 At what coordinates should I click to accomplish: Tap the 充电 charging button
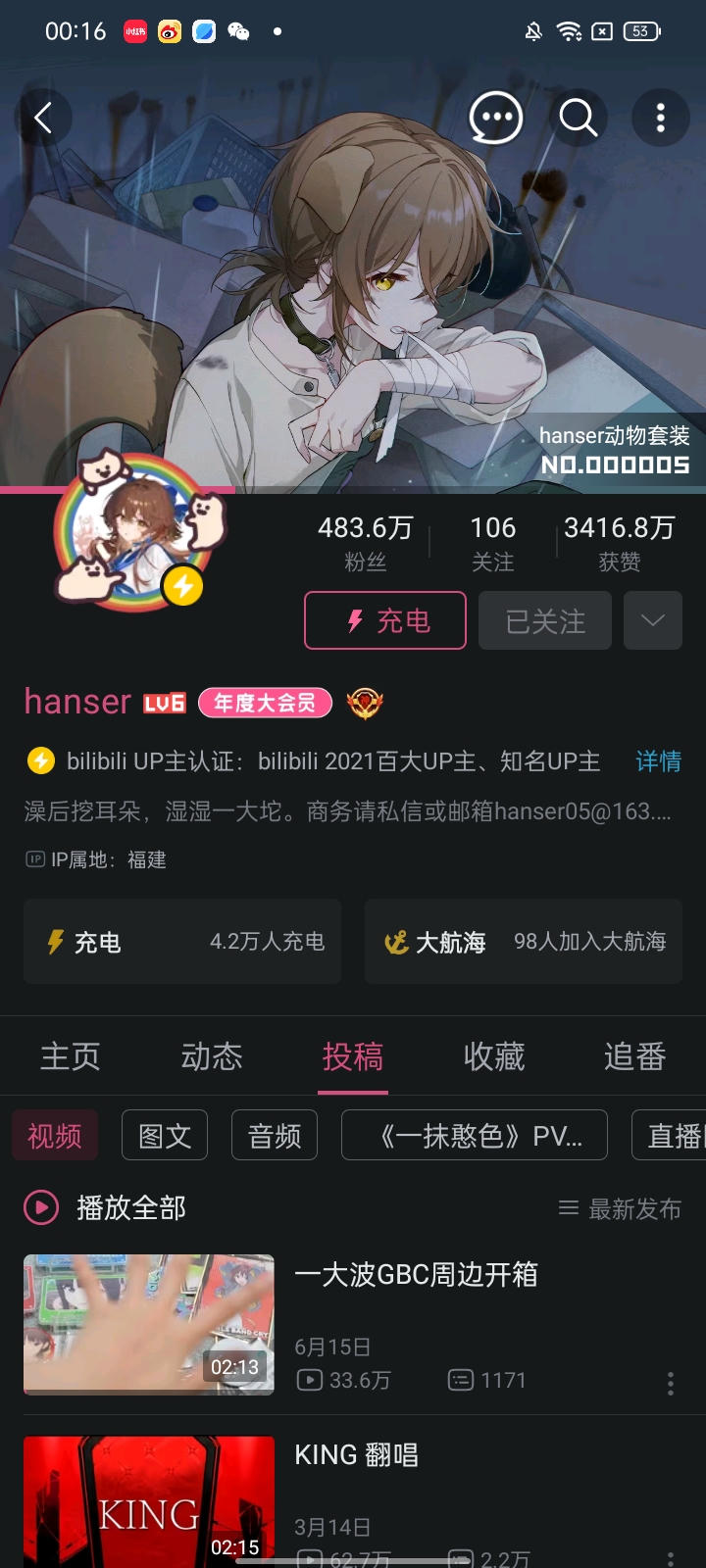pyautogui.click(x=384, y=620)
